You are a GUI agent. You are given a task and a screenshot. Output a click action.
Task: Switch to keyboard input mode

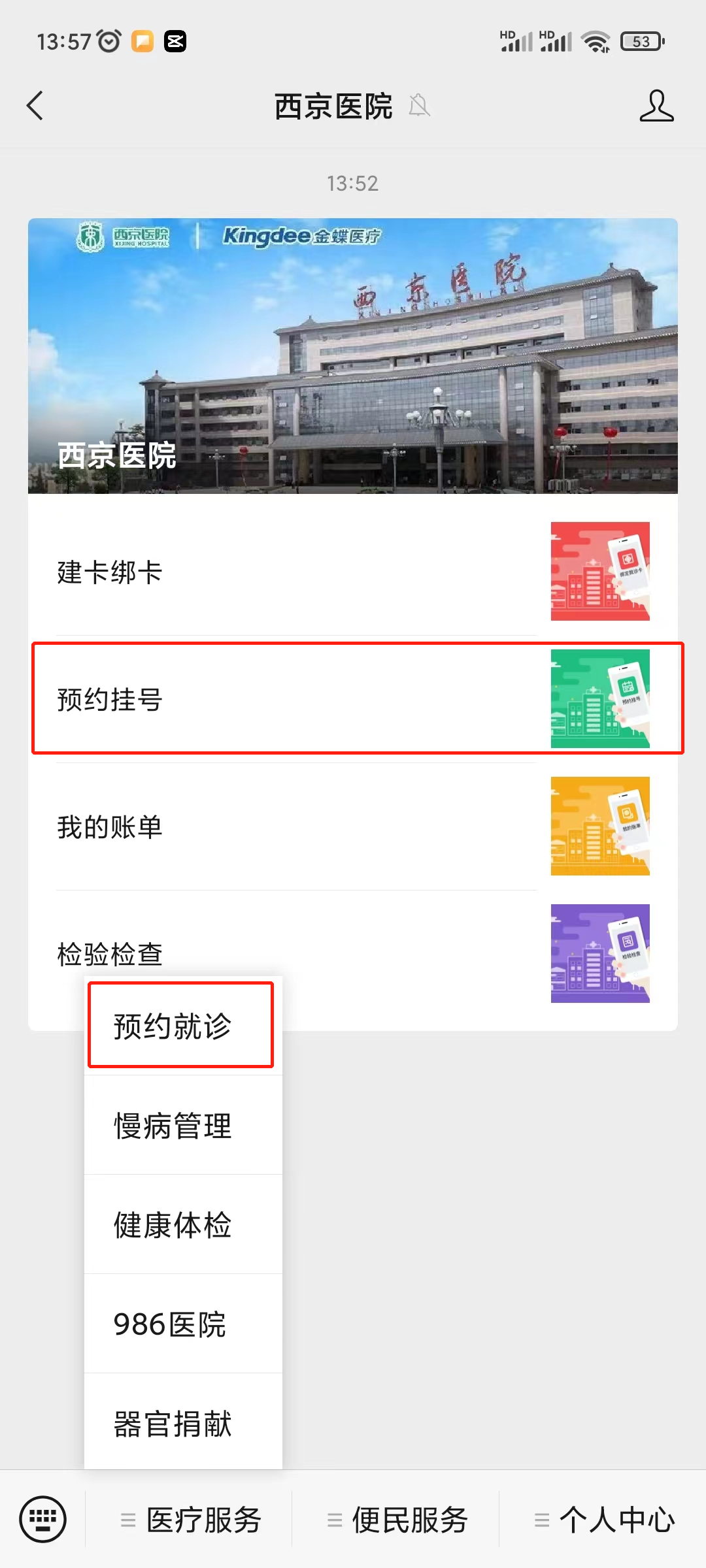[43, 1519]
